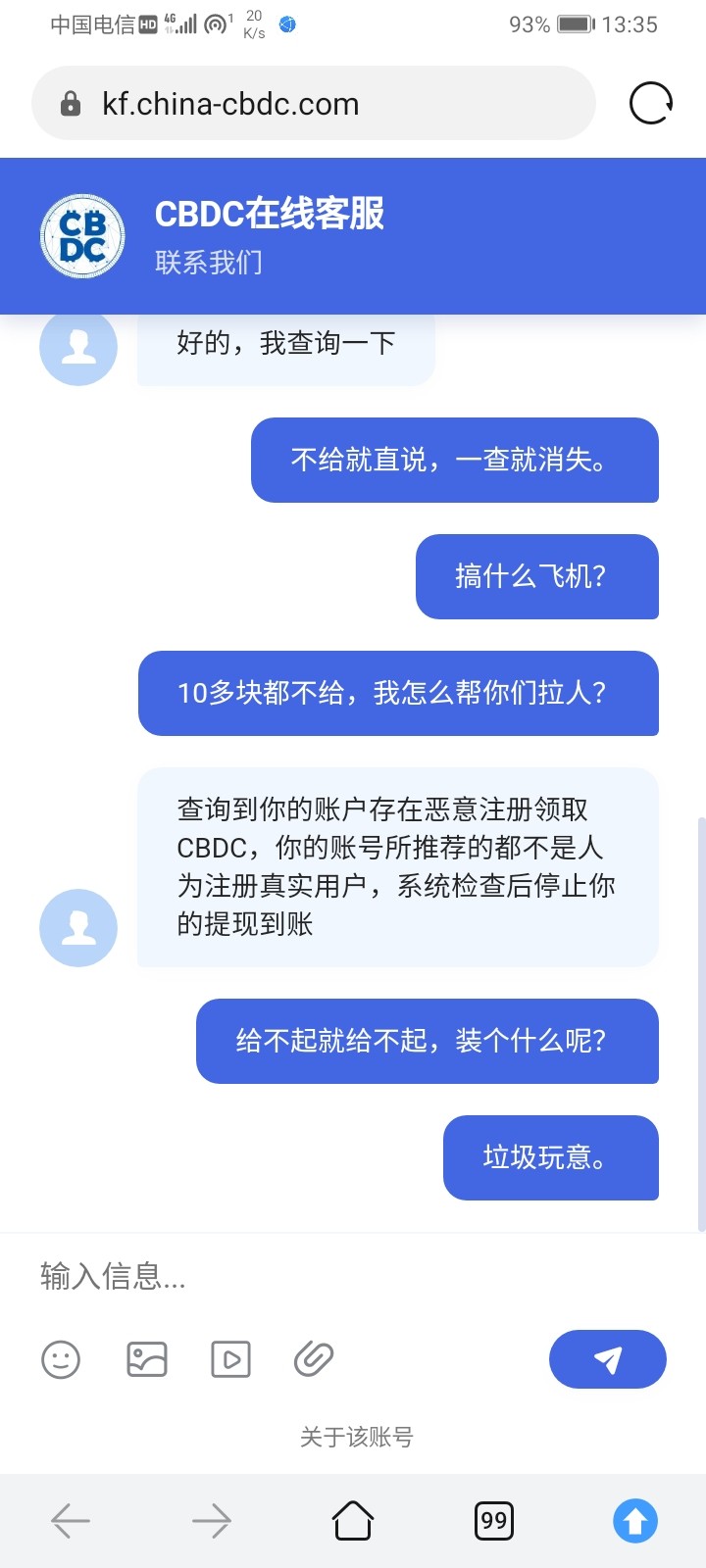Image resolution: width=706 pixels, height=1568 pixels.
Task: Click the padlock icon in address bar
Action: [68, 103]
